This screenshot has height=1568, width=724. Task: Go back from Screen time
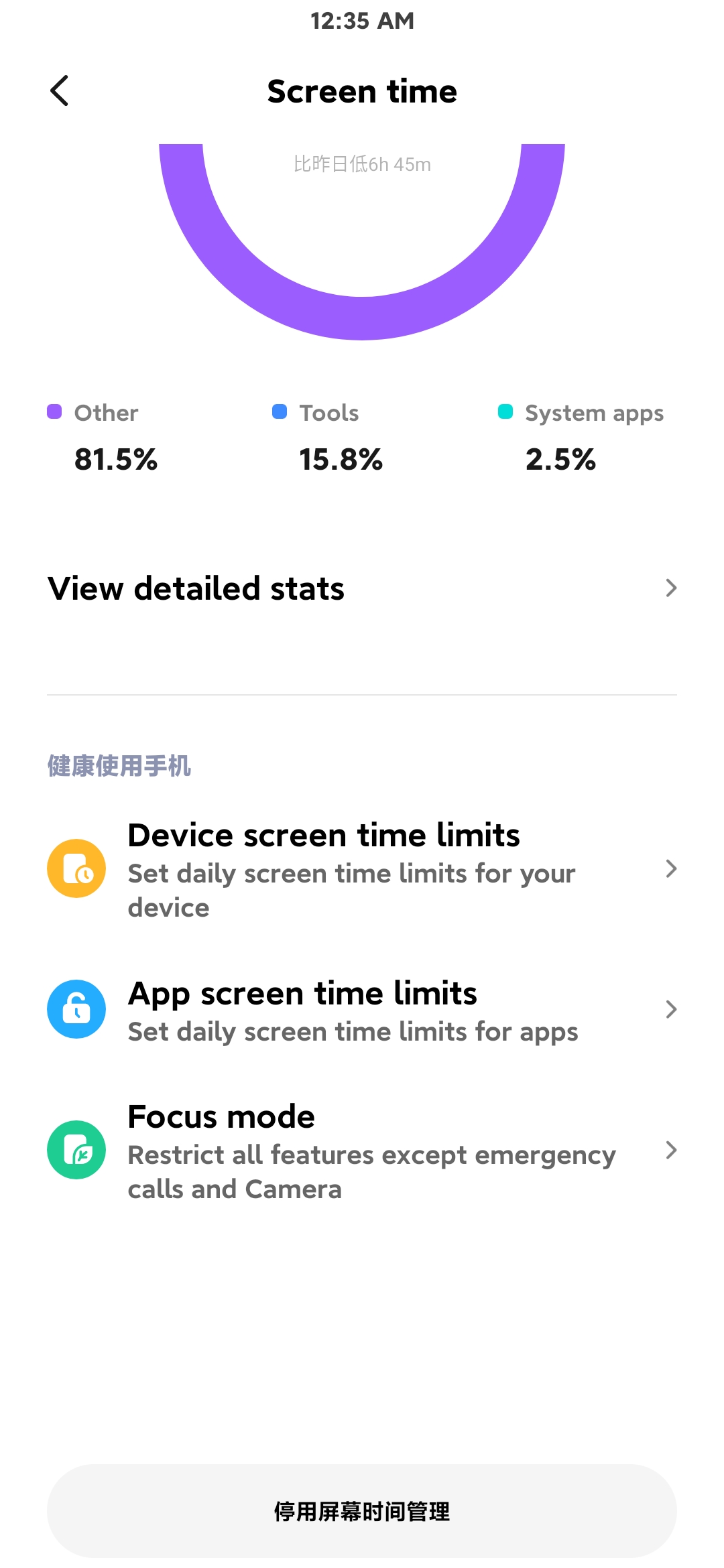[x=60, y=90]
